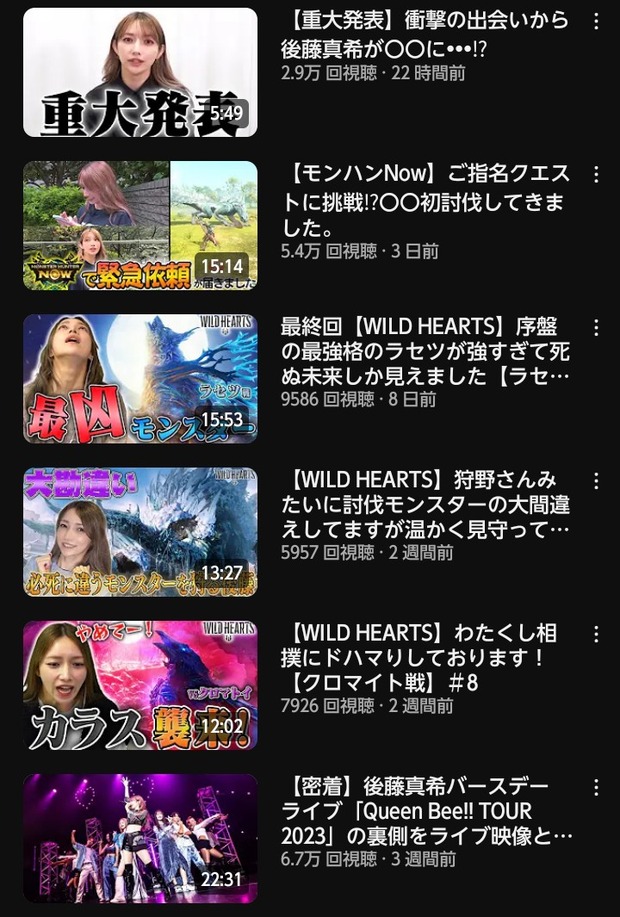620x917 pixels.
Task: Show options for the 狩野さんみたいに video
Action: point(596,481)
